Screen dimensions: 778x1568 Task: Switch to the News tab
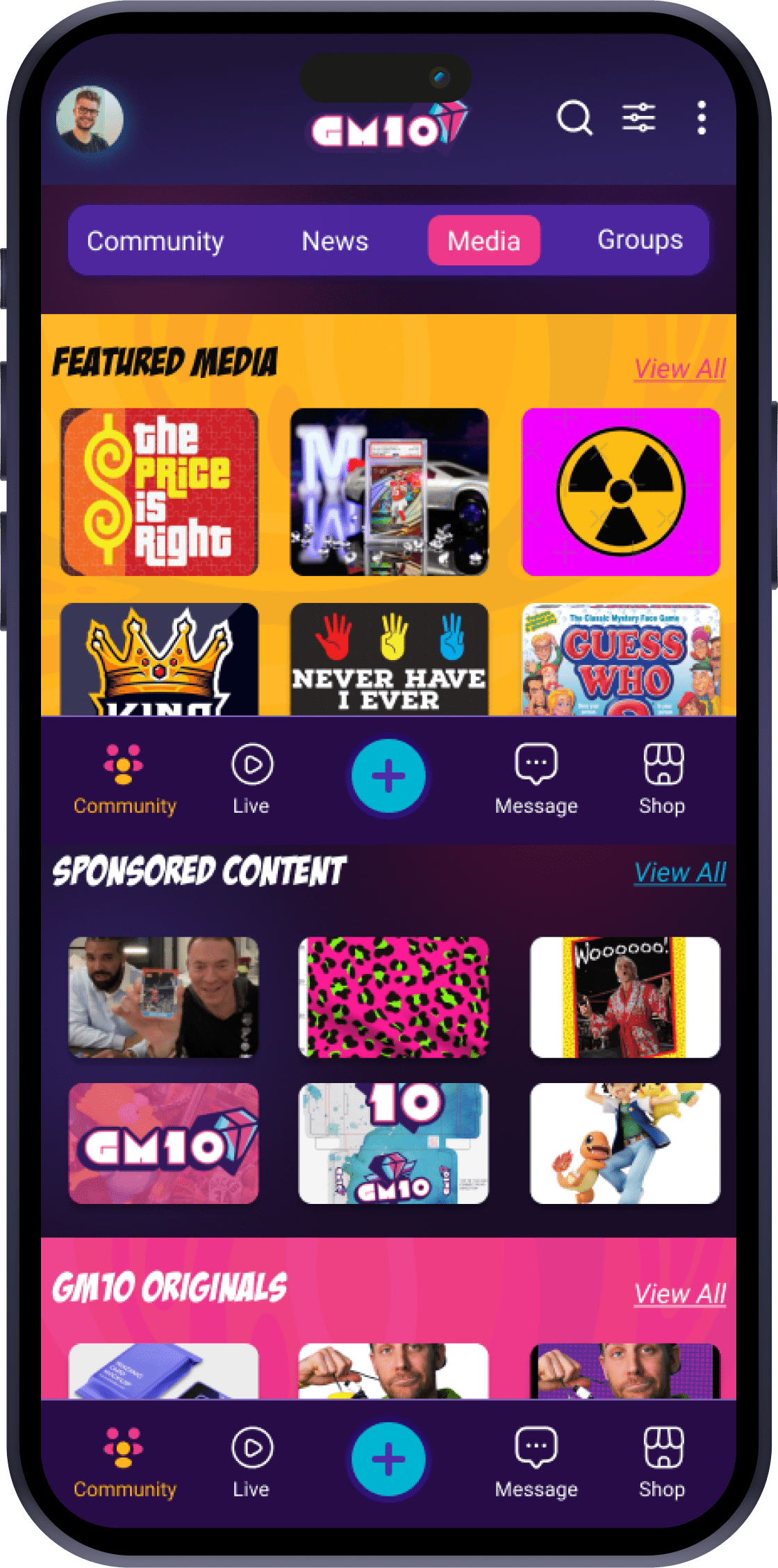coord(335,241)
